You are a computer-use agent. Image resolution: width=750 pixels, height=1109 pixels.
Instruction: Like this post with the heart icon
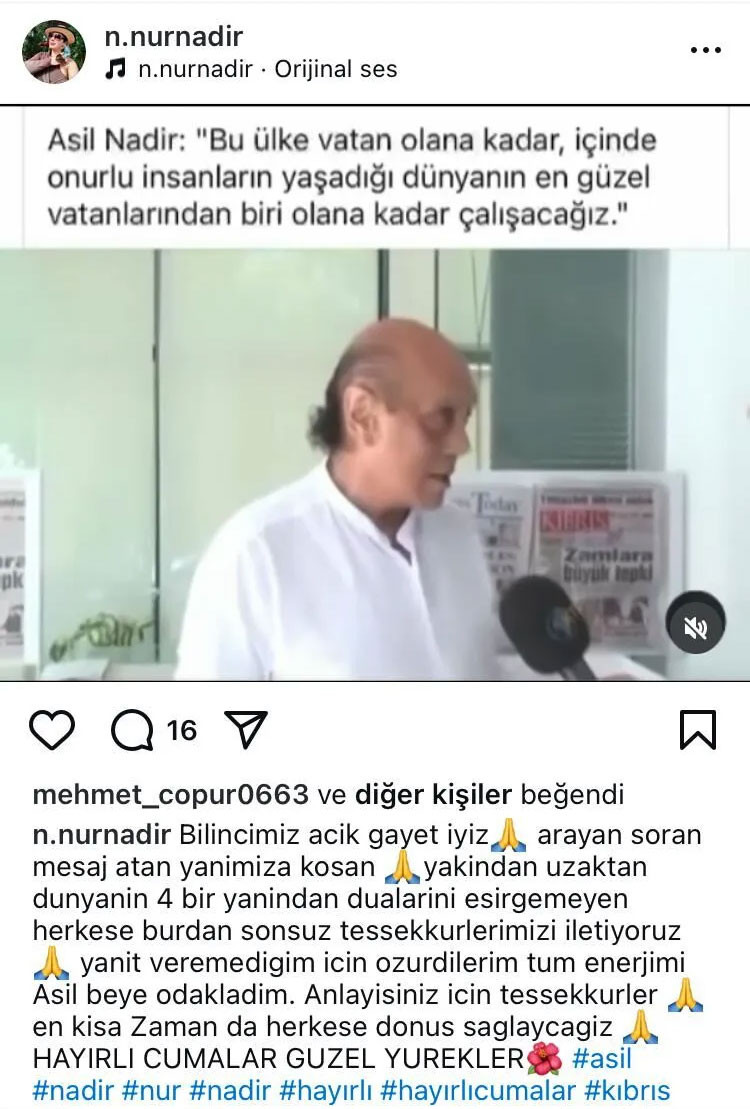point(52,731)
